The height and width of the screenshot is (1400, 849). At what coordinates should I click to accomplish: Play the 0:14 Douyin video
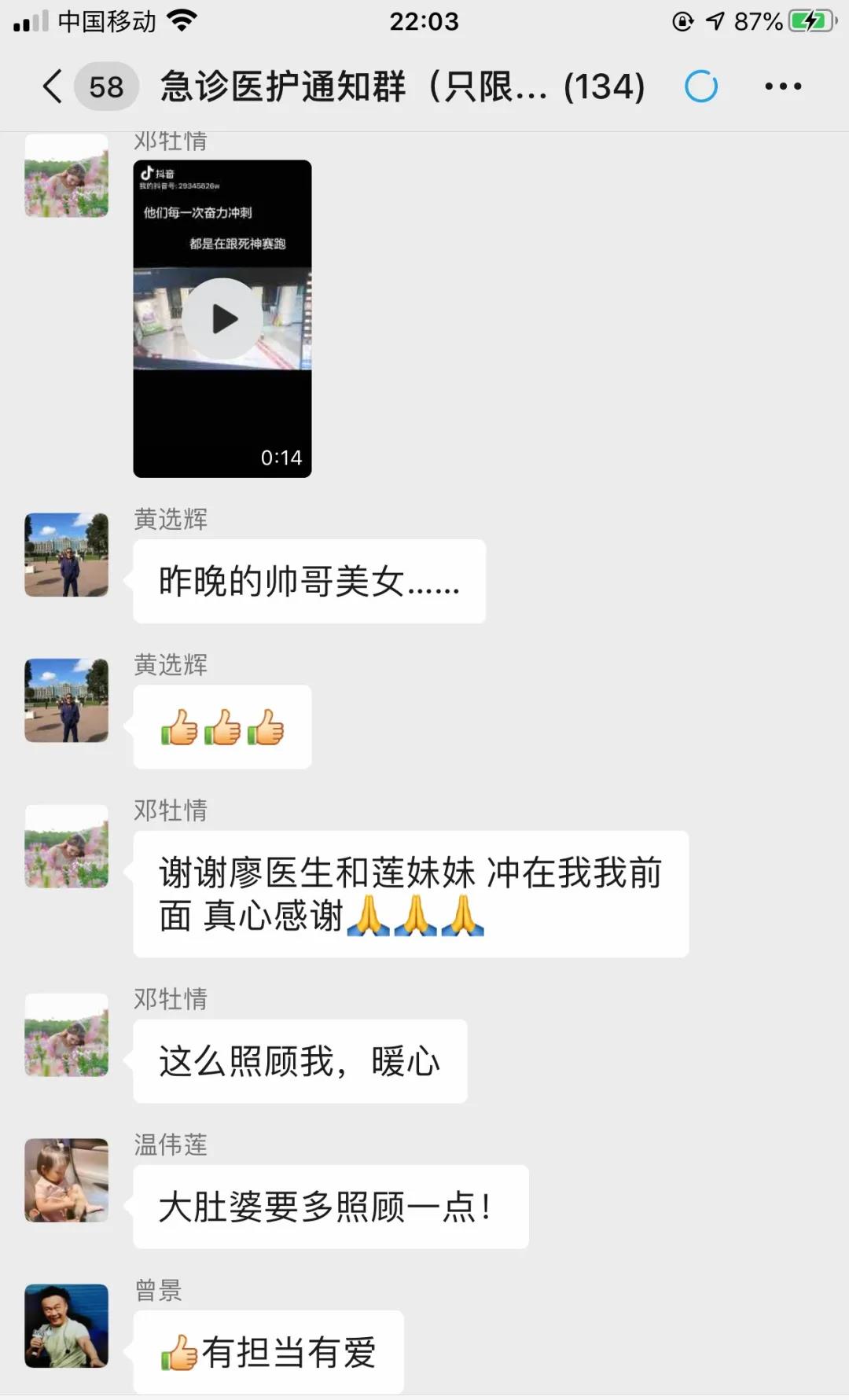coord(223,318)
